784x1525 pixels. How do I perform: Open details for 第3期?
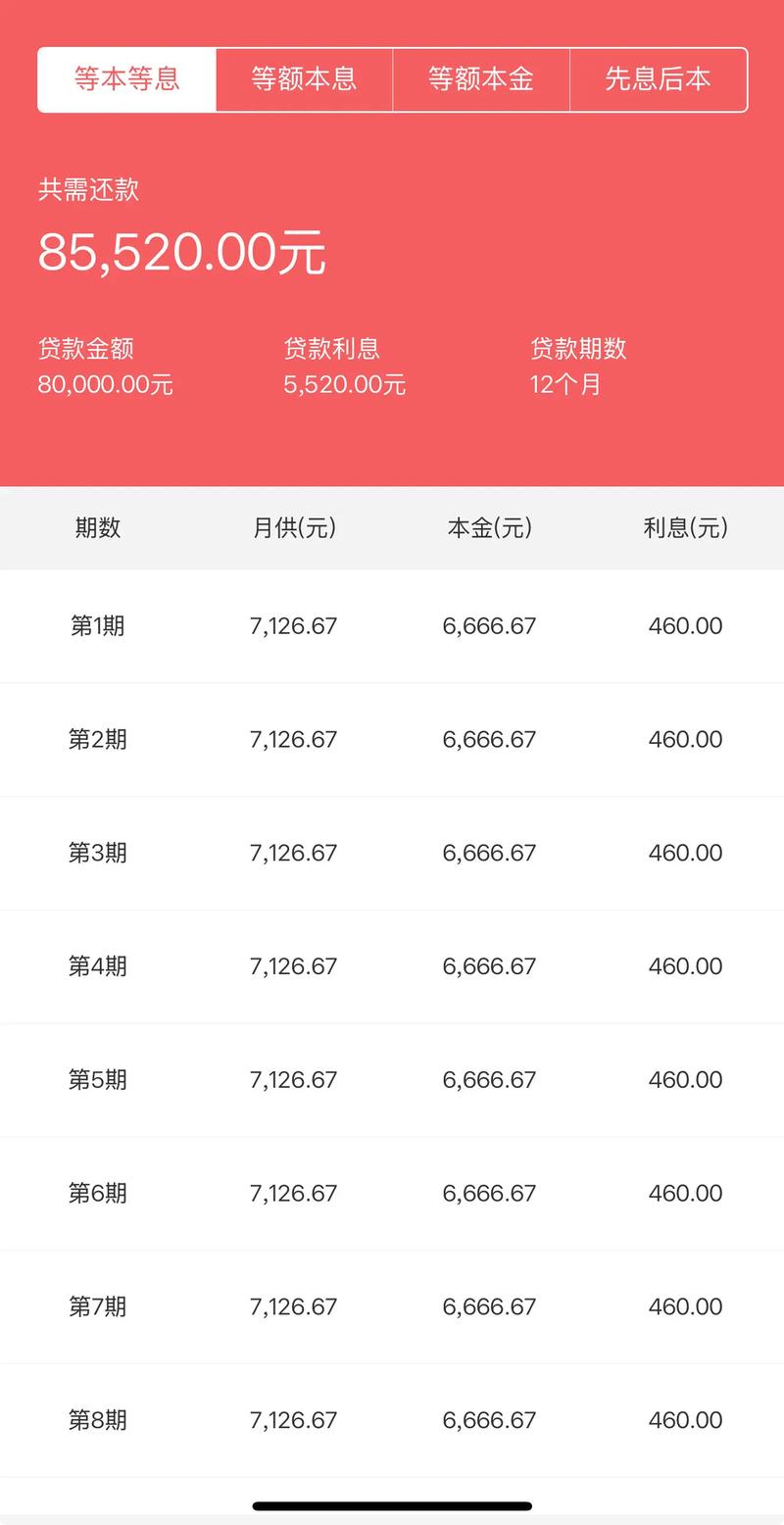tap(392, 853)
